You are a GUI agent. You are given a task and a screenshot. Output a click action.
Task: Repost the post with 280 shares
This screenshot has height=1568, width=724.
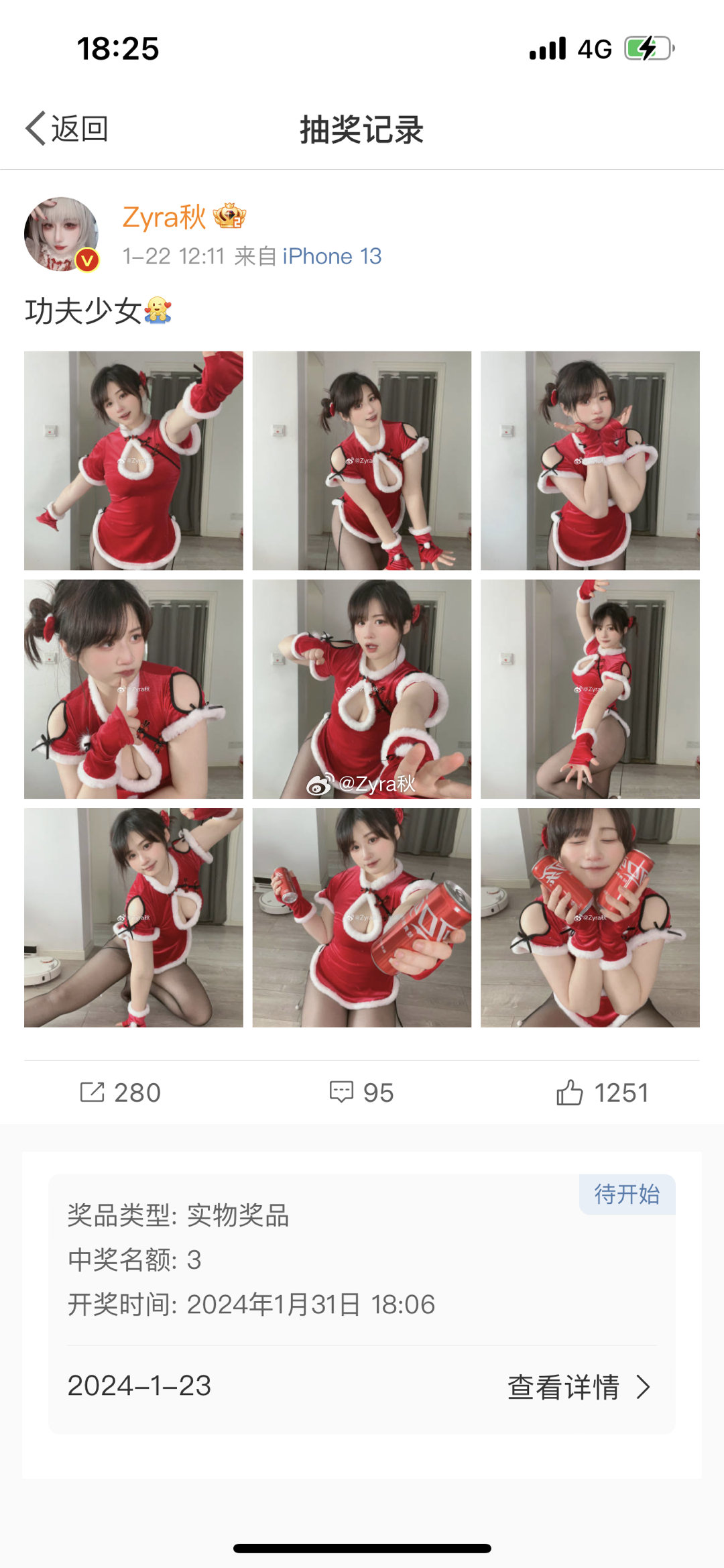point(121,1093)
